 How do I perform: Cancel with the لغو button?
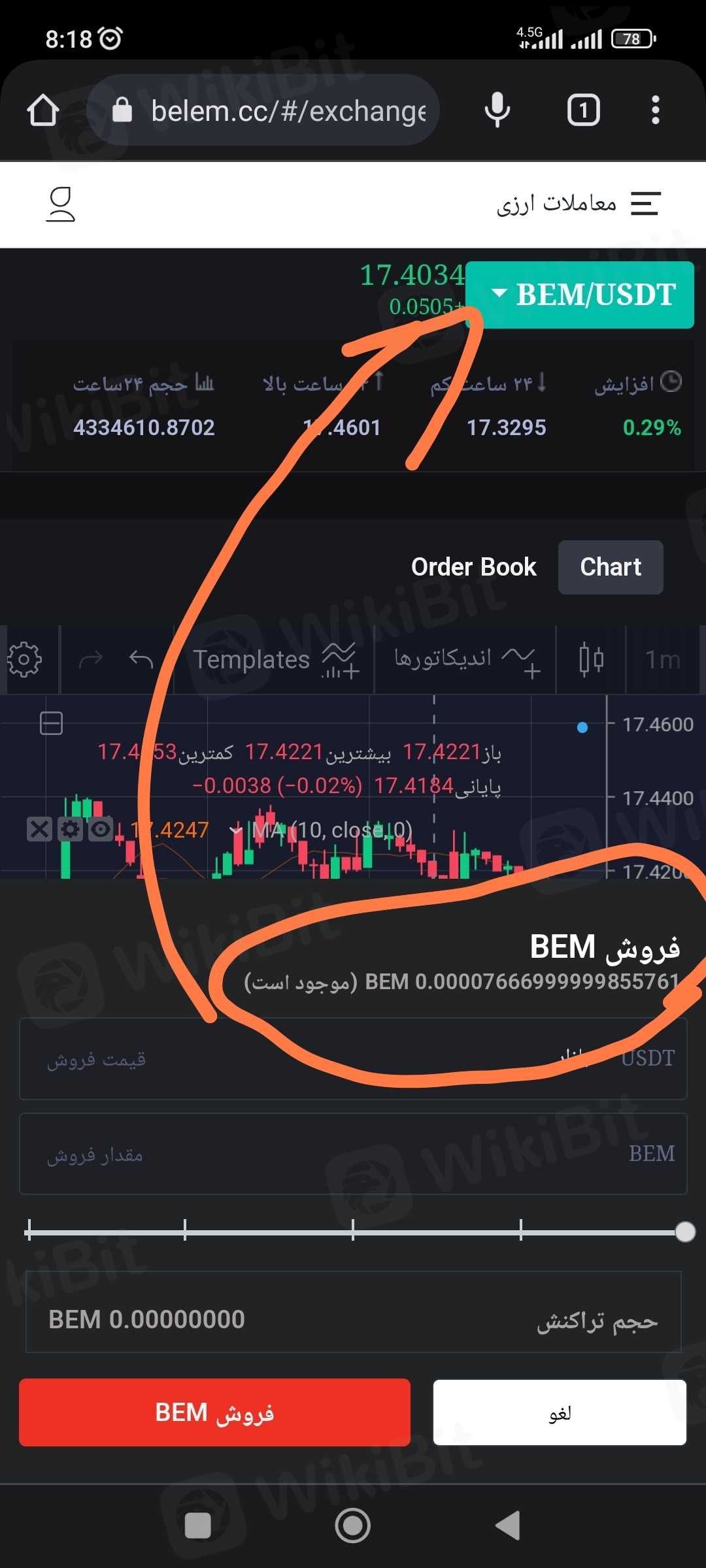tap(560, 1413)
